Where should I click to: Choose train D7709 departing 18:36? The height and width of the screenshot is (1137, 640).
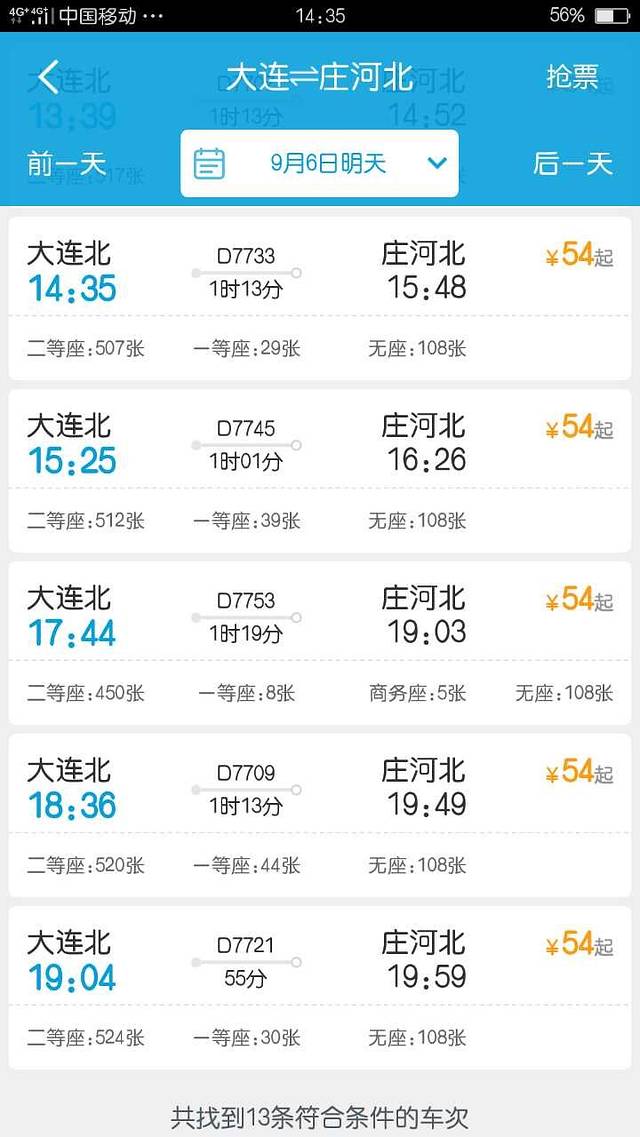click(x=319, y=815)
